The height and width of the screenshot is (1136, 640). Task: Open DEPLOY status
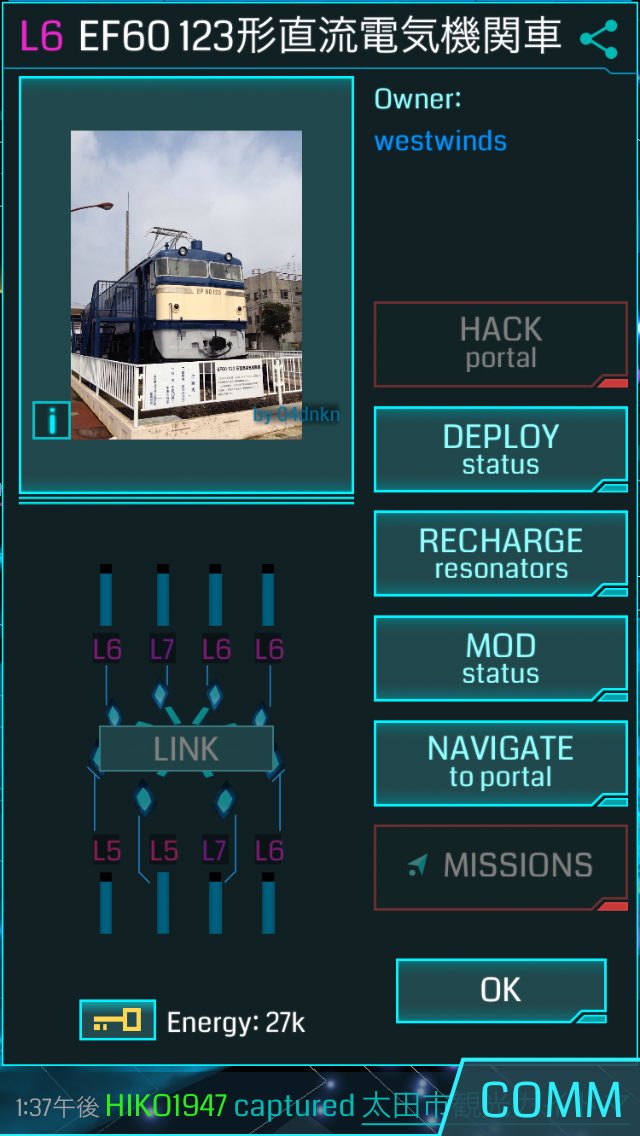(x=501, y=449)
